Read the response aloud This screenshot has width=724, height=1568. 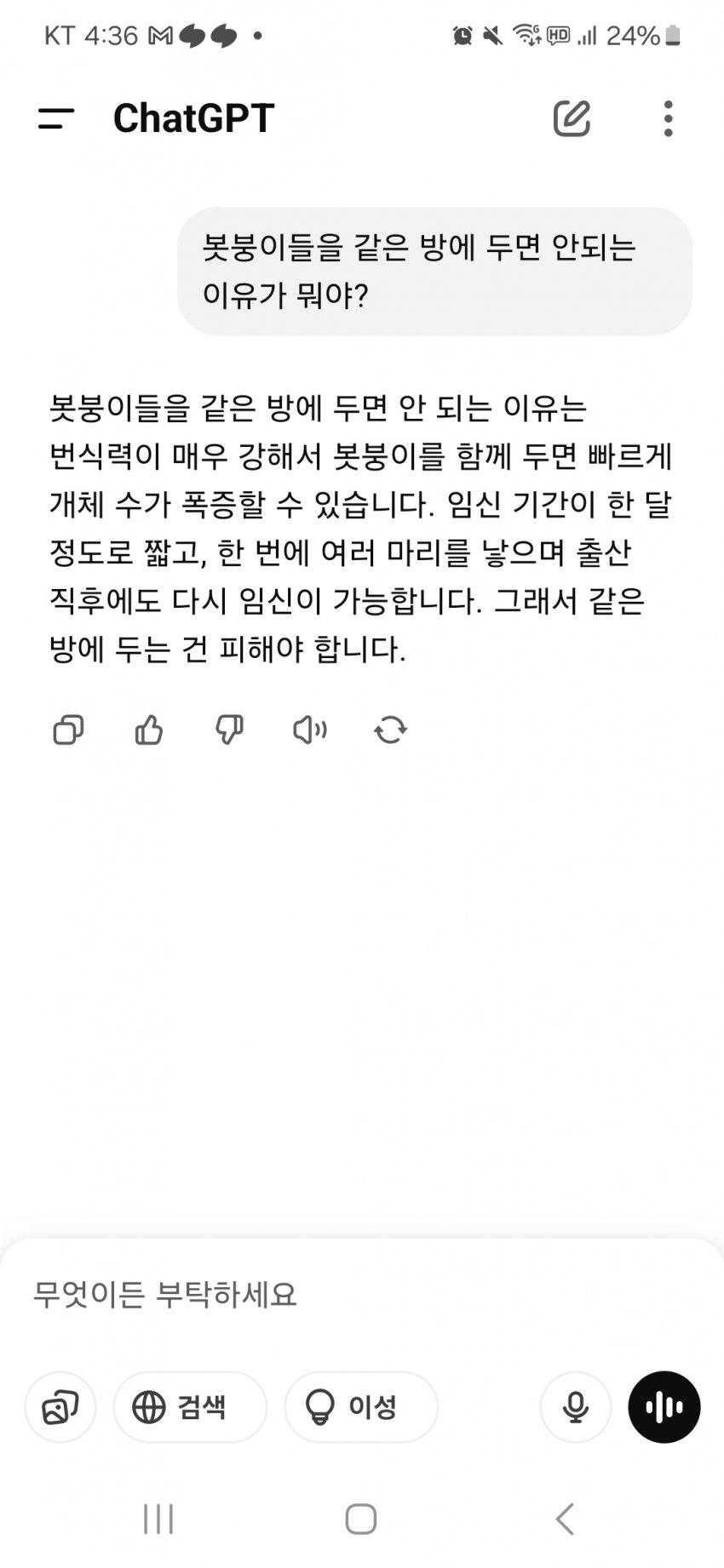click(x=310, y=730)
